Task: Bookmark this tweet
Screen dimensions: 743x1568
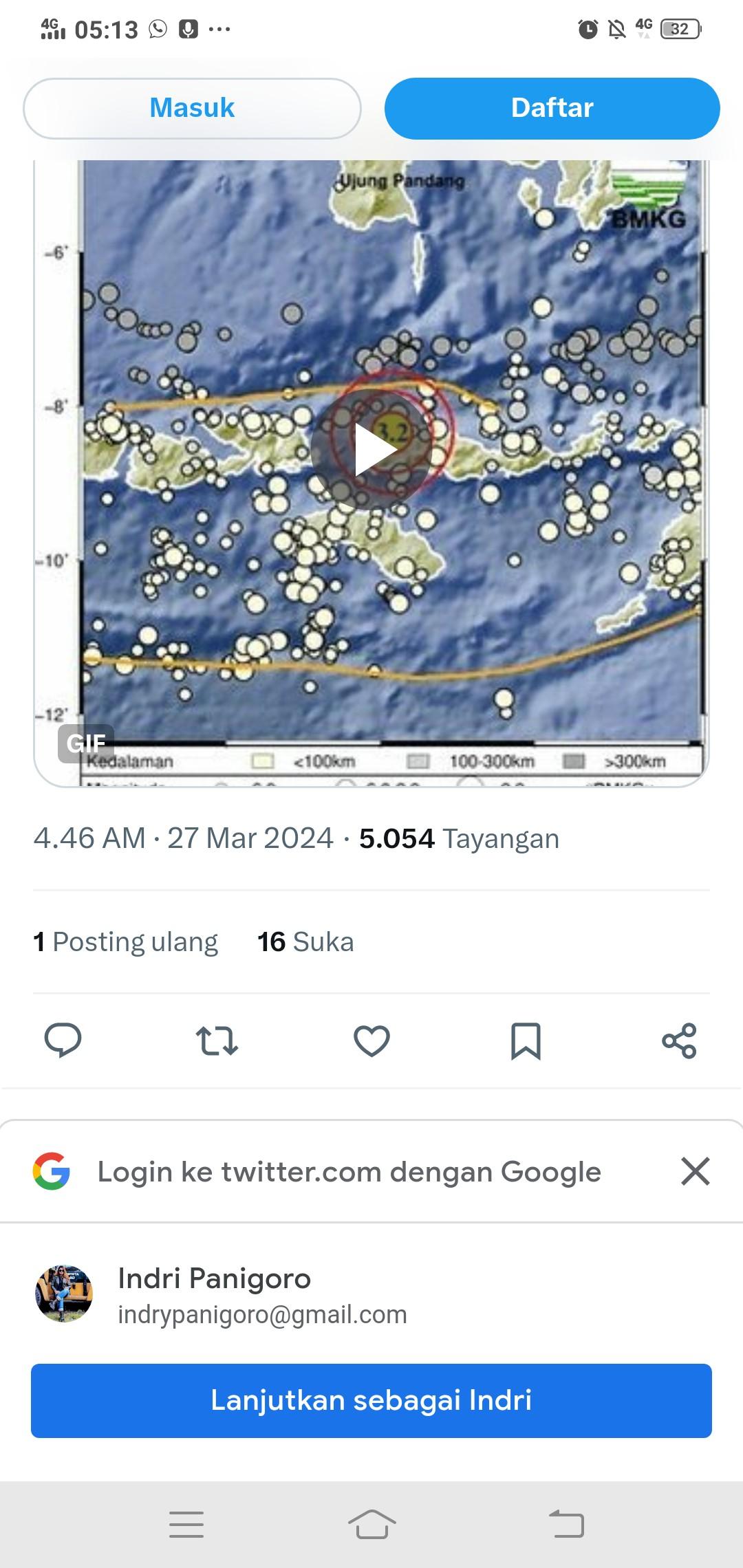Action: pos(526,1040)
